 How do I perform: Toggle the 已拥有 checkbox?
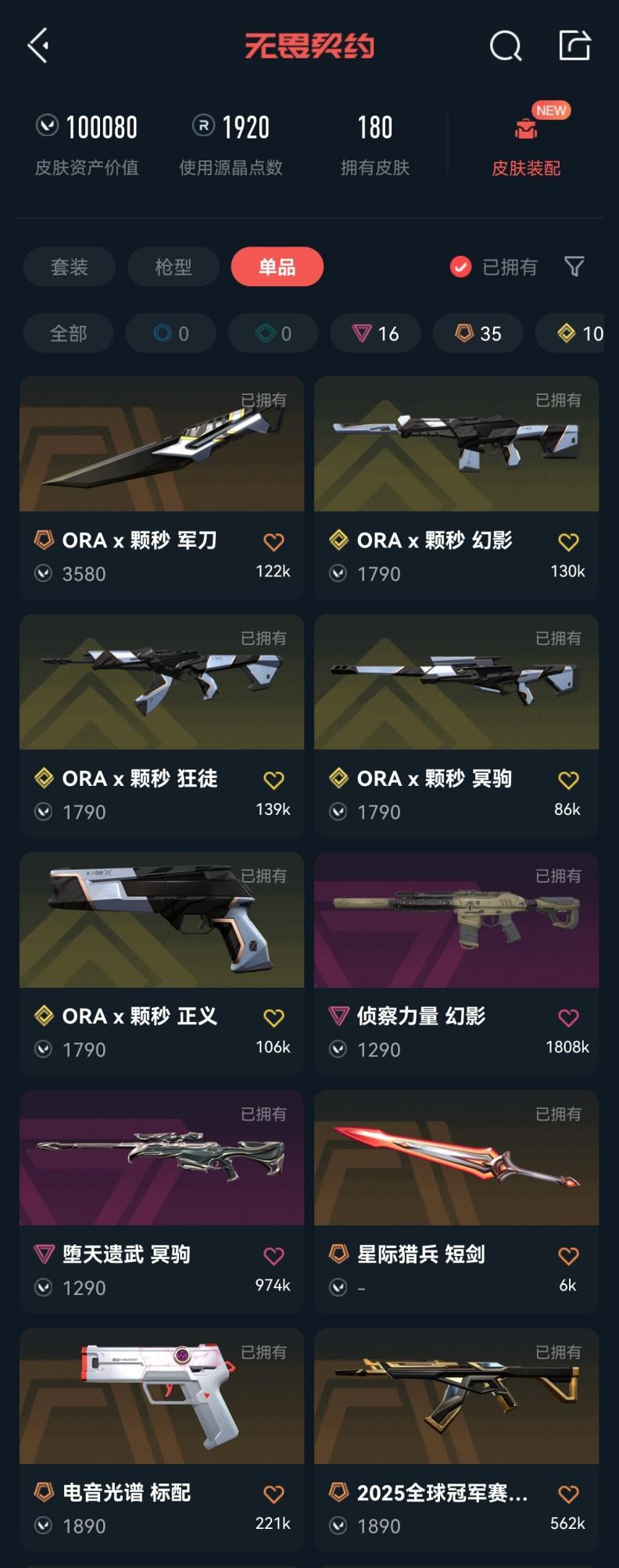(461, 267)
